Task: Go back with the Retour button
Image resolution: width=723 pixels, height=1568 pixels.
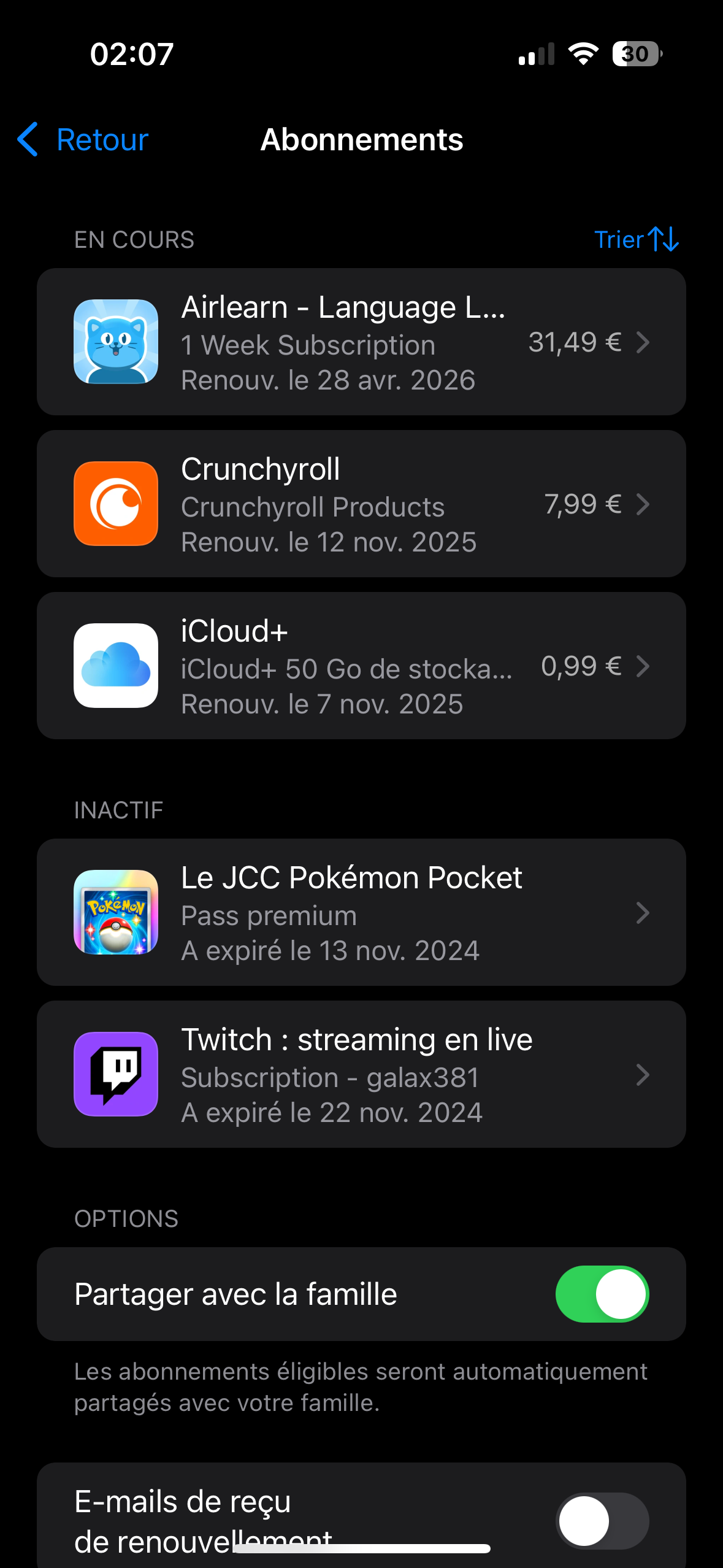Action: pyautogui.click(x=83, y=140)
